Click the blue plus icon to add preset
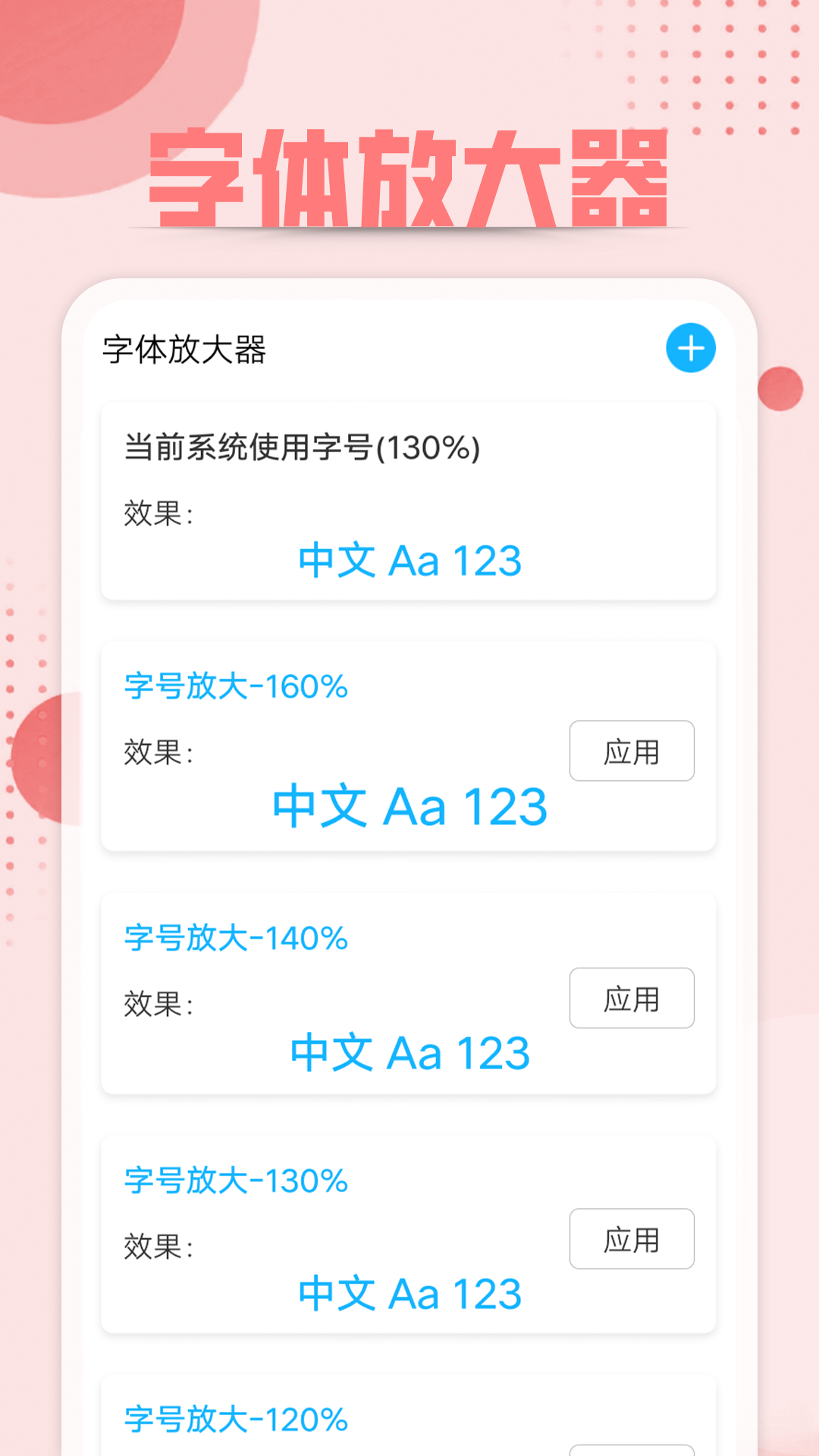819x1456 pixels. click(689, 349)
